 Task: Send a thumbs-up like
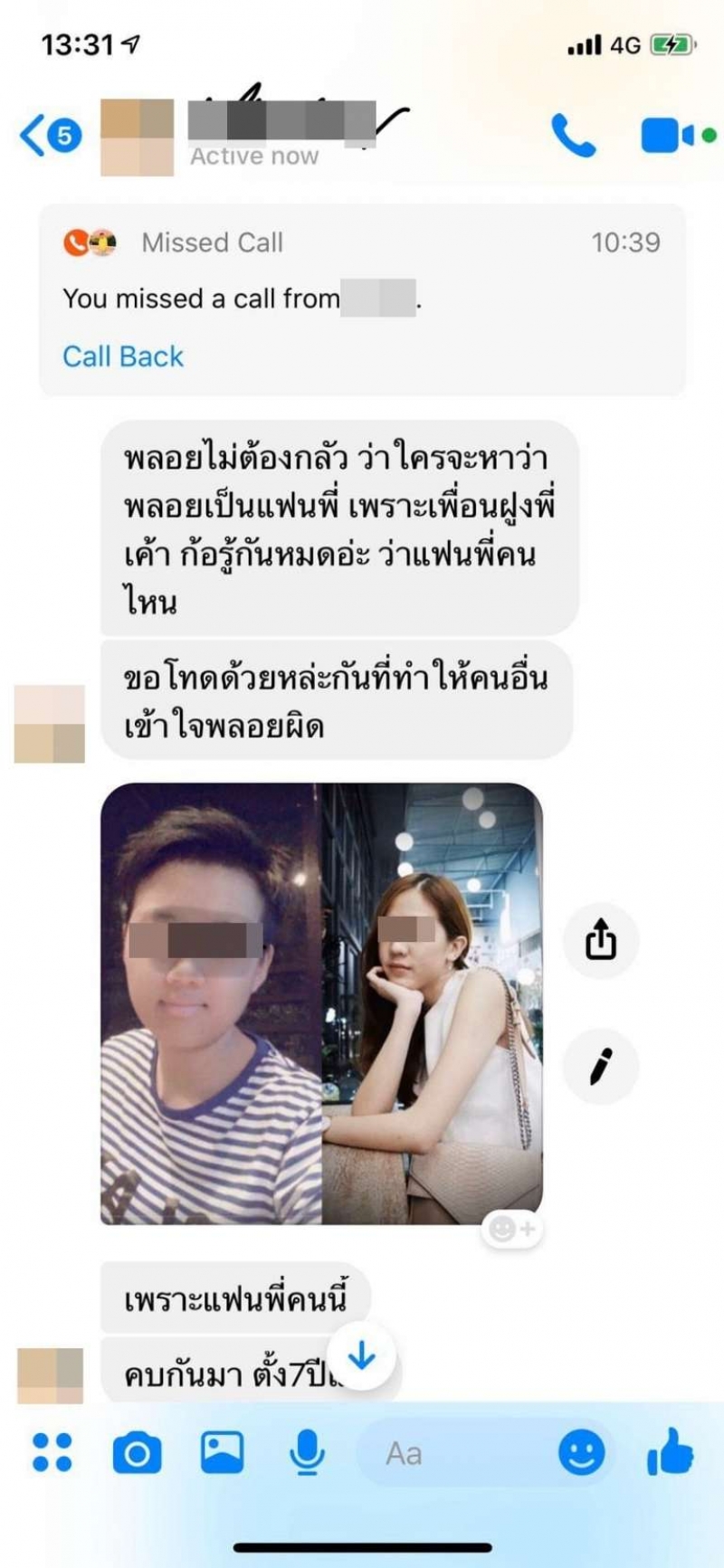(x=671, y=1452)
